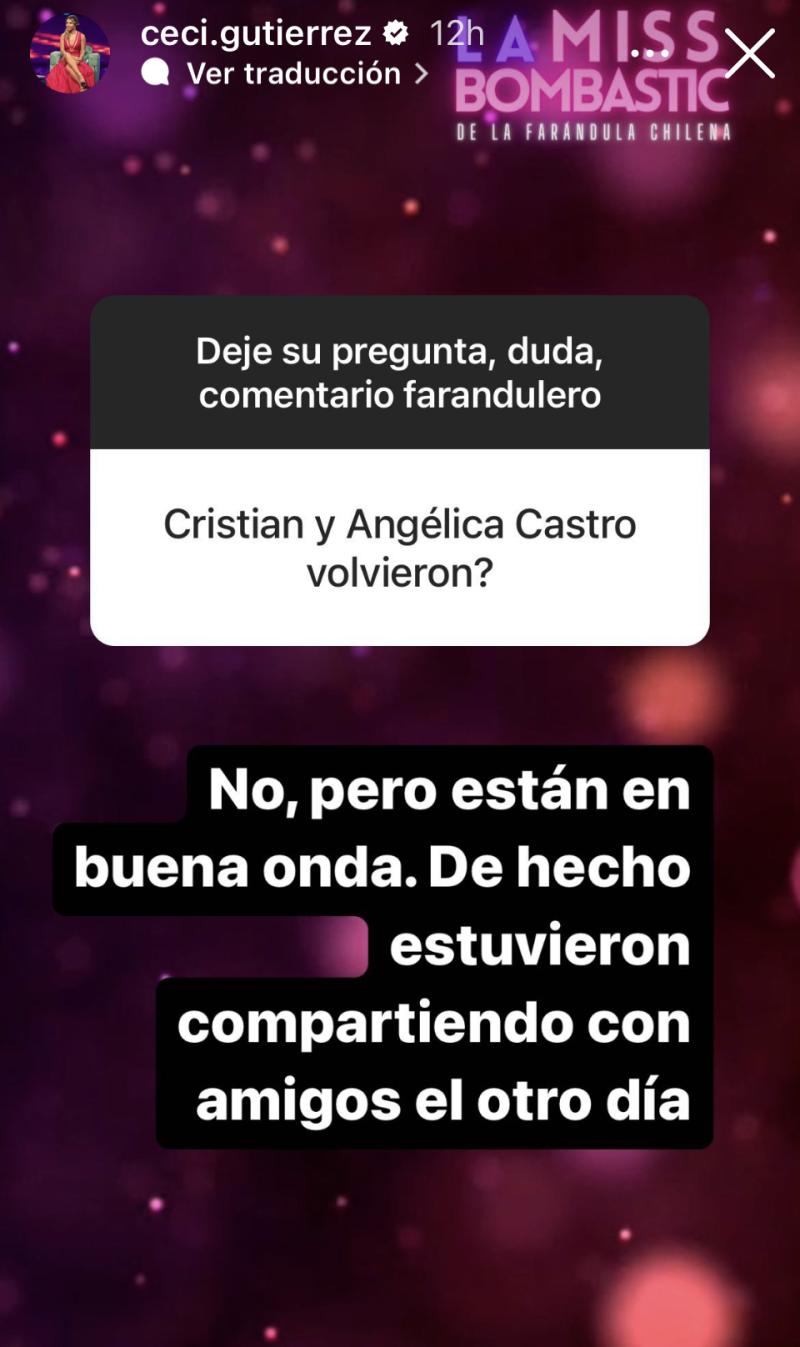Tap the purple bokeh story background

point(400,1250)
